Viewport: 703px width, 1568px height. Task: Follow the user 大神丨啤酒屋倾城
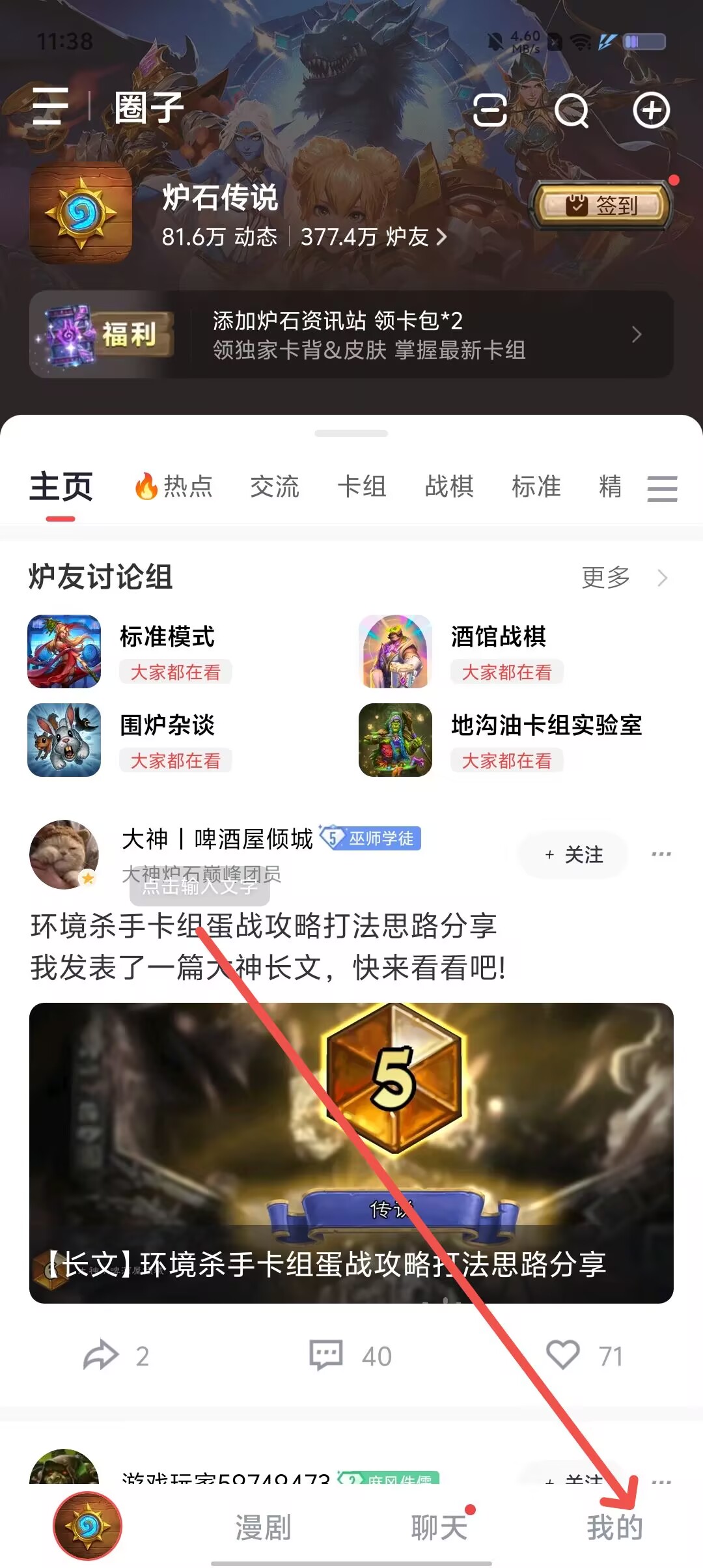tap(573, 854)
